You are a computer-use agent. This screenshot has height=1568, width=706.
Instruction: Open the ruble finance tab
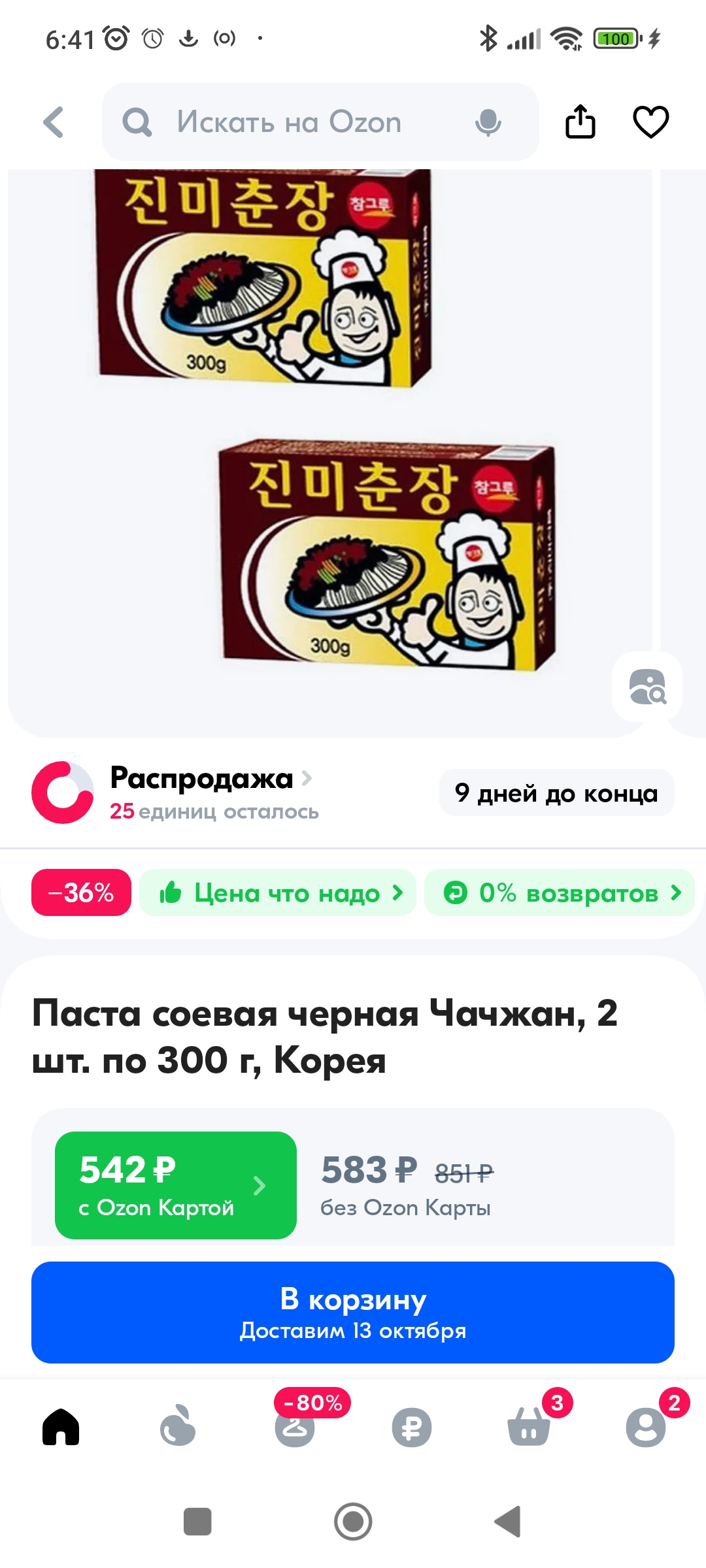click(x=412, y=1428)
